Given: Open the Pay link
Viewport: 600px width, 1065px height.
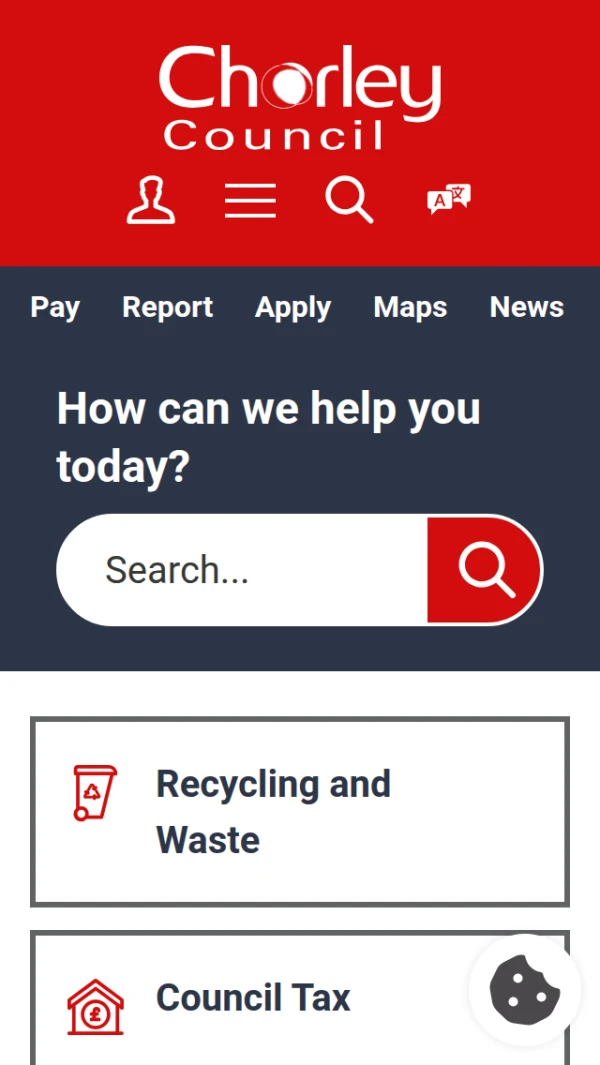Looking at the screenshot, I should tap(55, 307).
